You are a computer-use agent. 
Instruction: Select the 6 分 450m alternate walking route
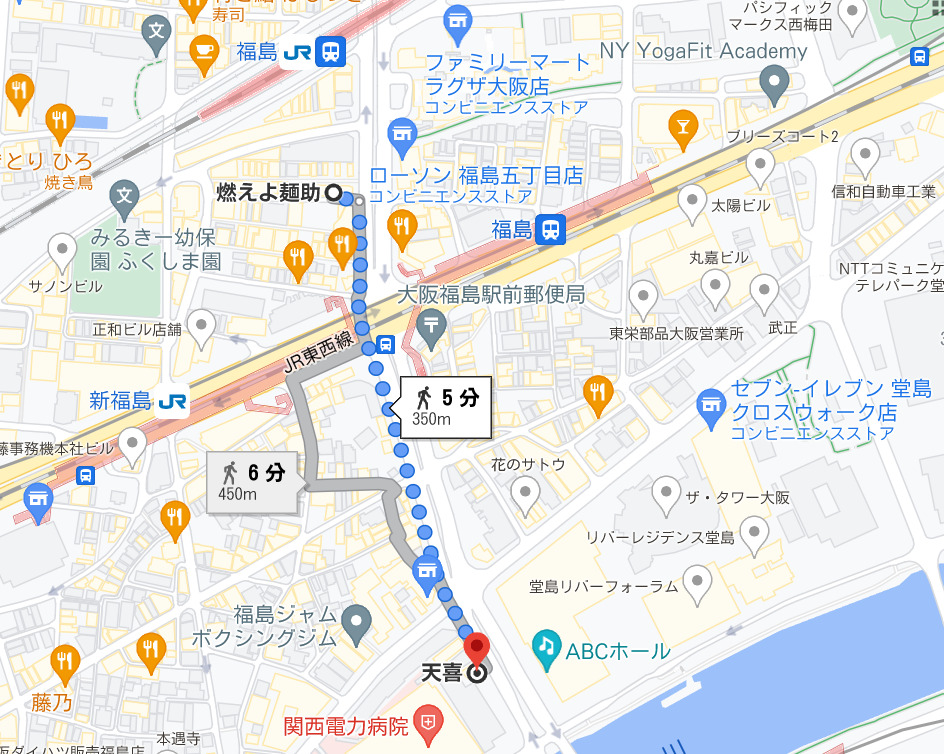point(254,482)
